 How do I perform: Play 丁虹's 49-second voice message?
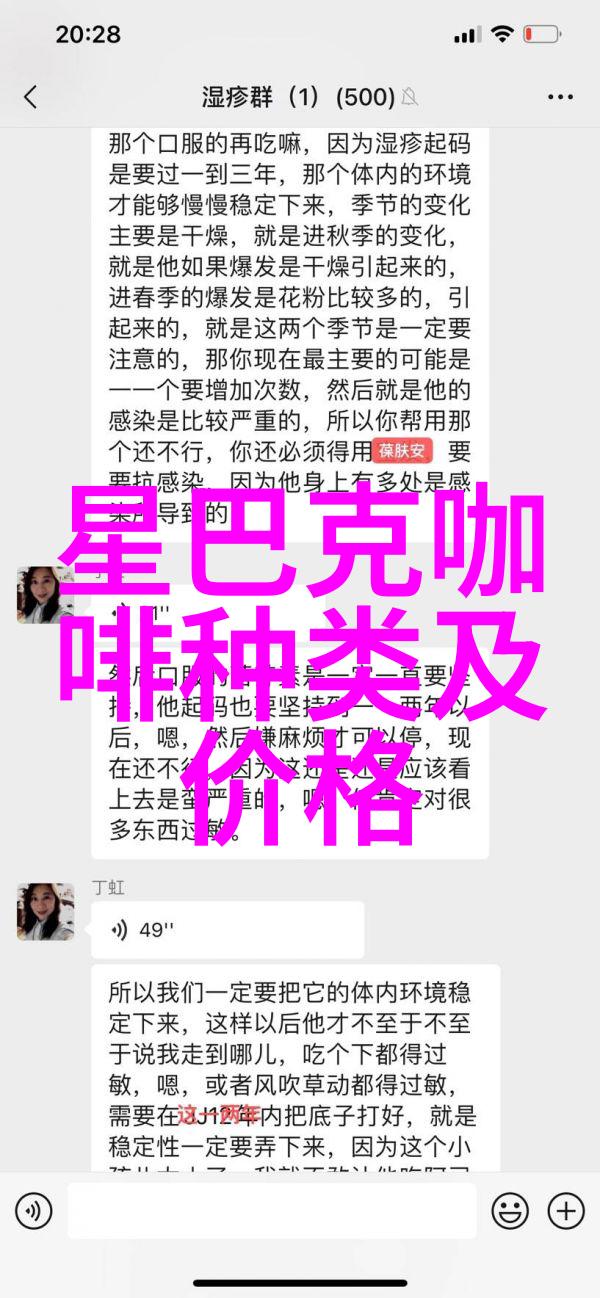click(226, 929)
